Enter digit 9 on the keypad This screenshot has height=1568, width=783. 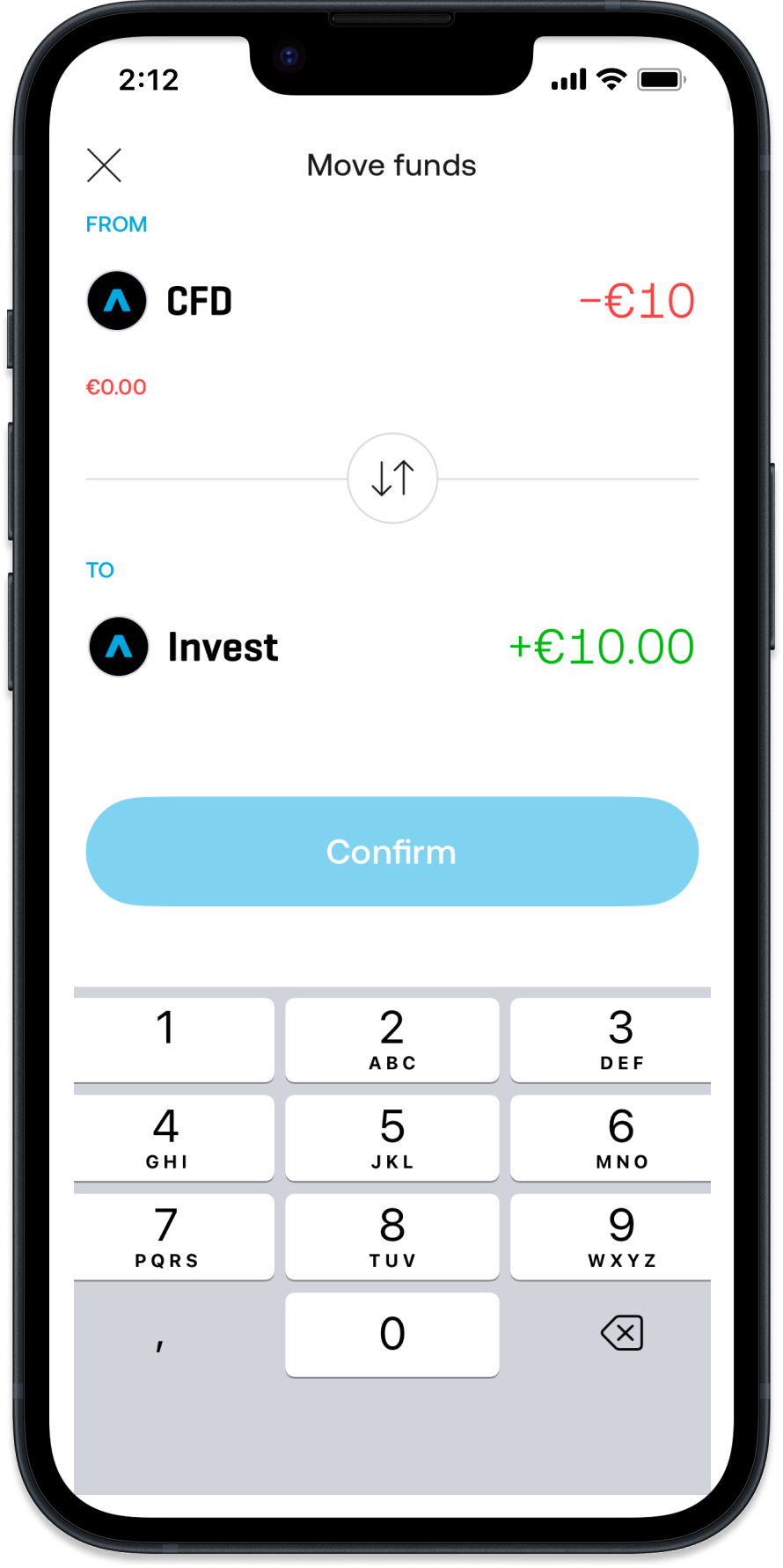tap(619, 1235)
